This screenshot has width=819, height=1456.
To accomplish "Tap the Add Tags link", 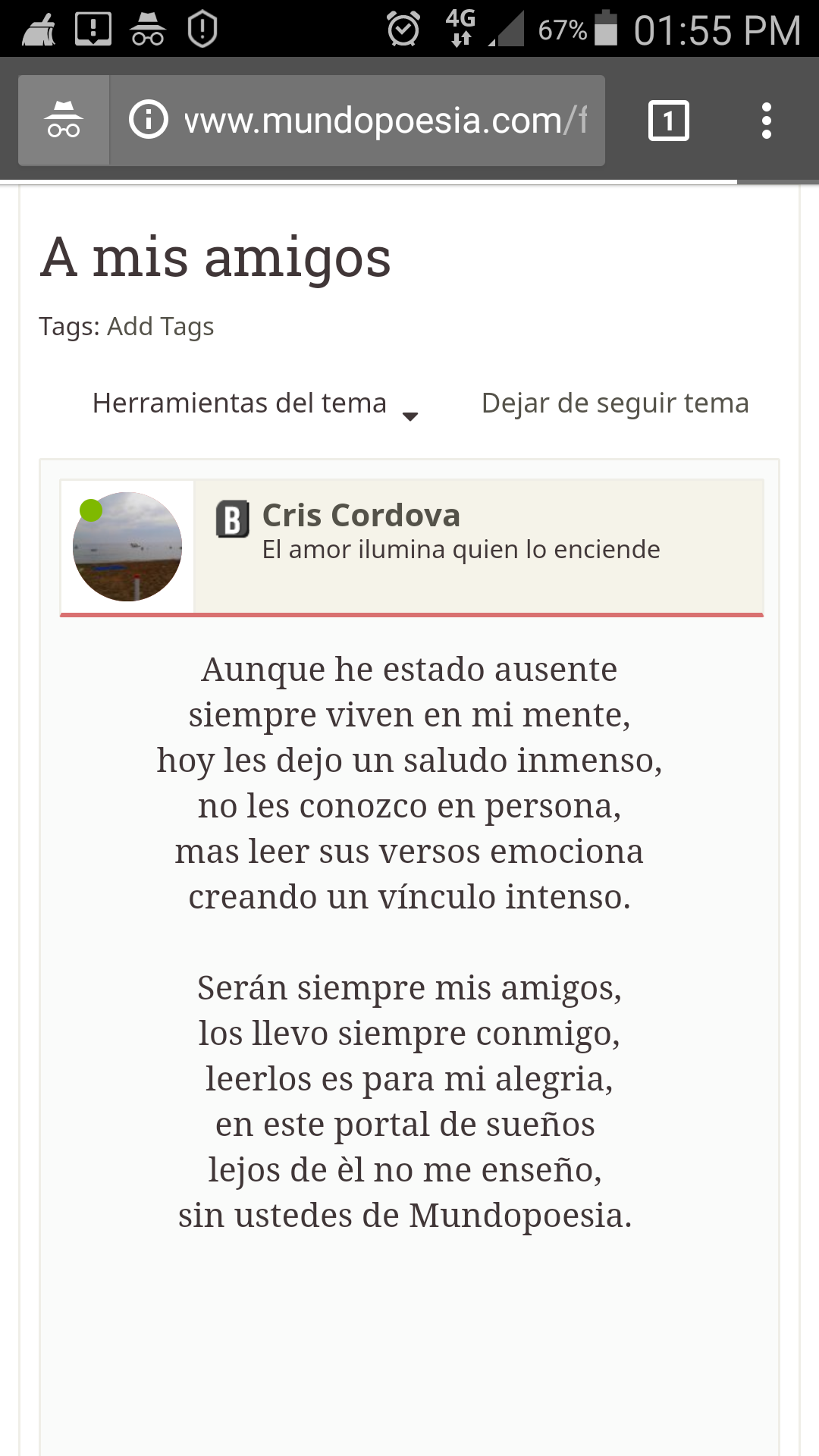I will coord(161,327).
